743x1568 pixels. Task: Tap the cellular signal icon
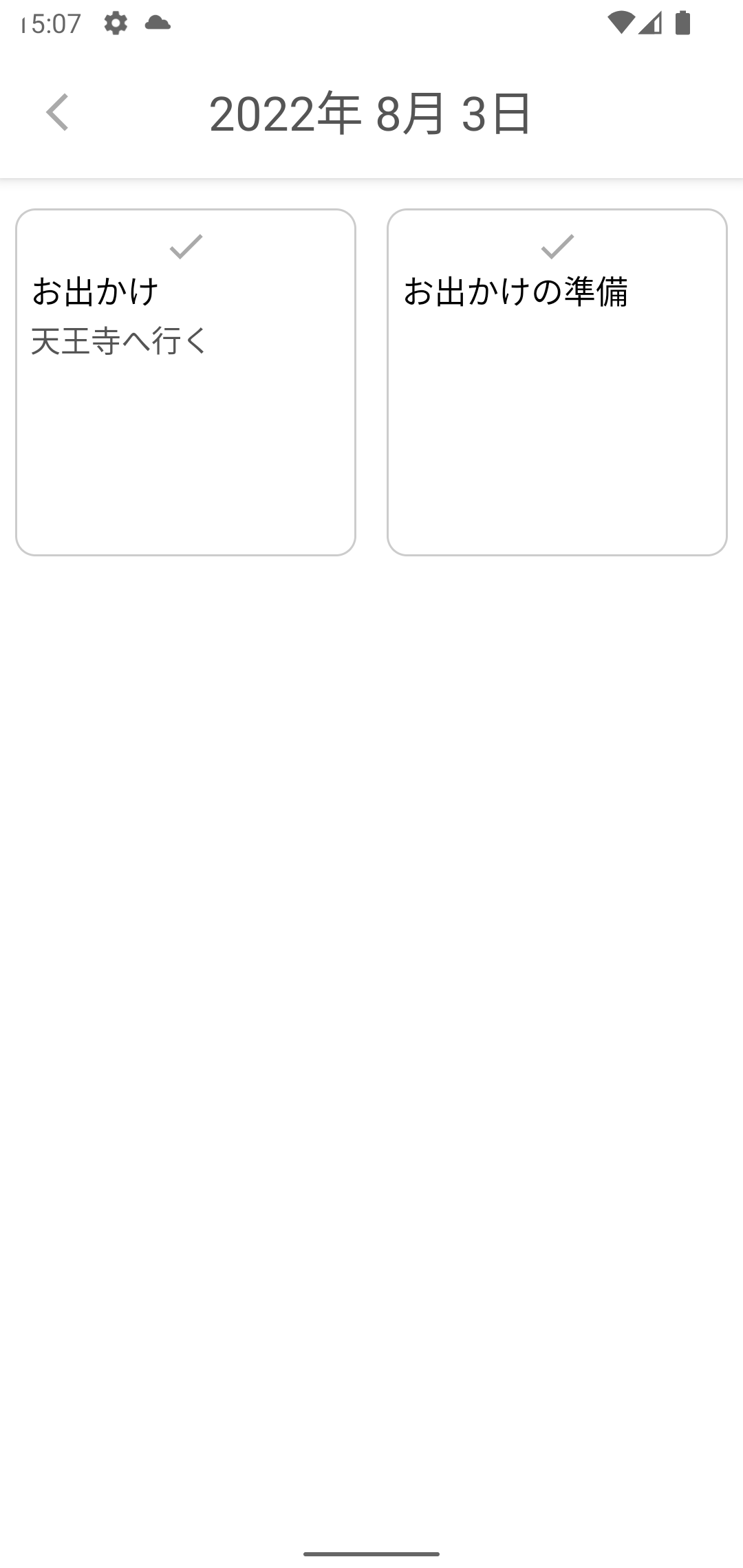click(651, 23)
